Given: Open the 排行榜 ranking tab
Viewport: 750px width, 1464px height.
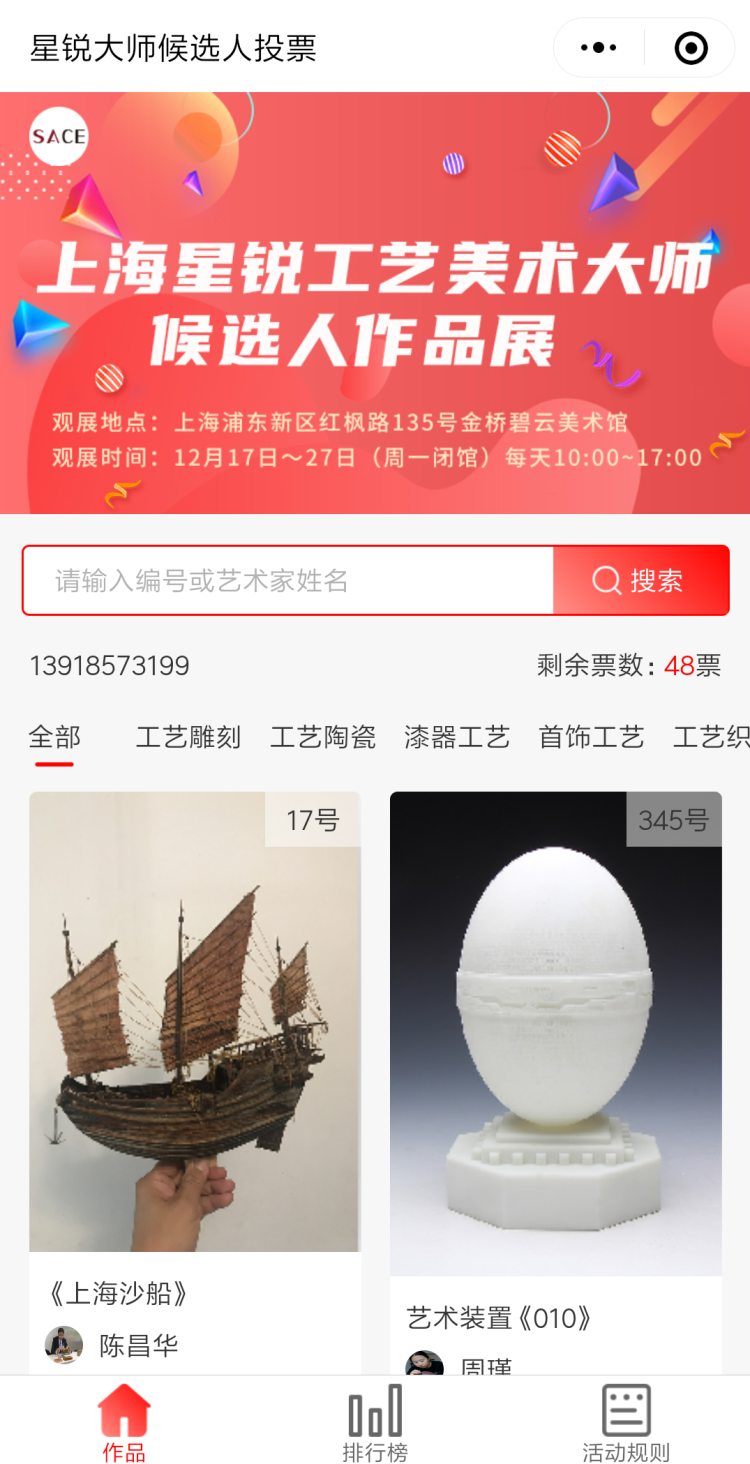Looking at the screenshot, I should pos(375,1422).
